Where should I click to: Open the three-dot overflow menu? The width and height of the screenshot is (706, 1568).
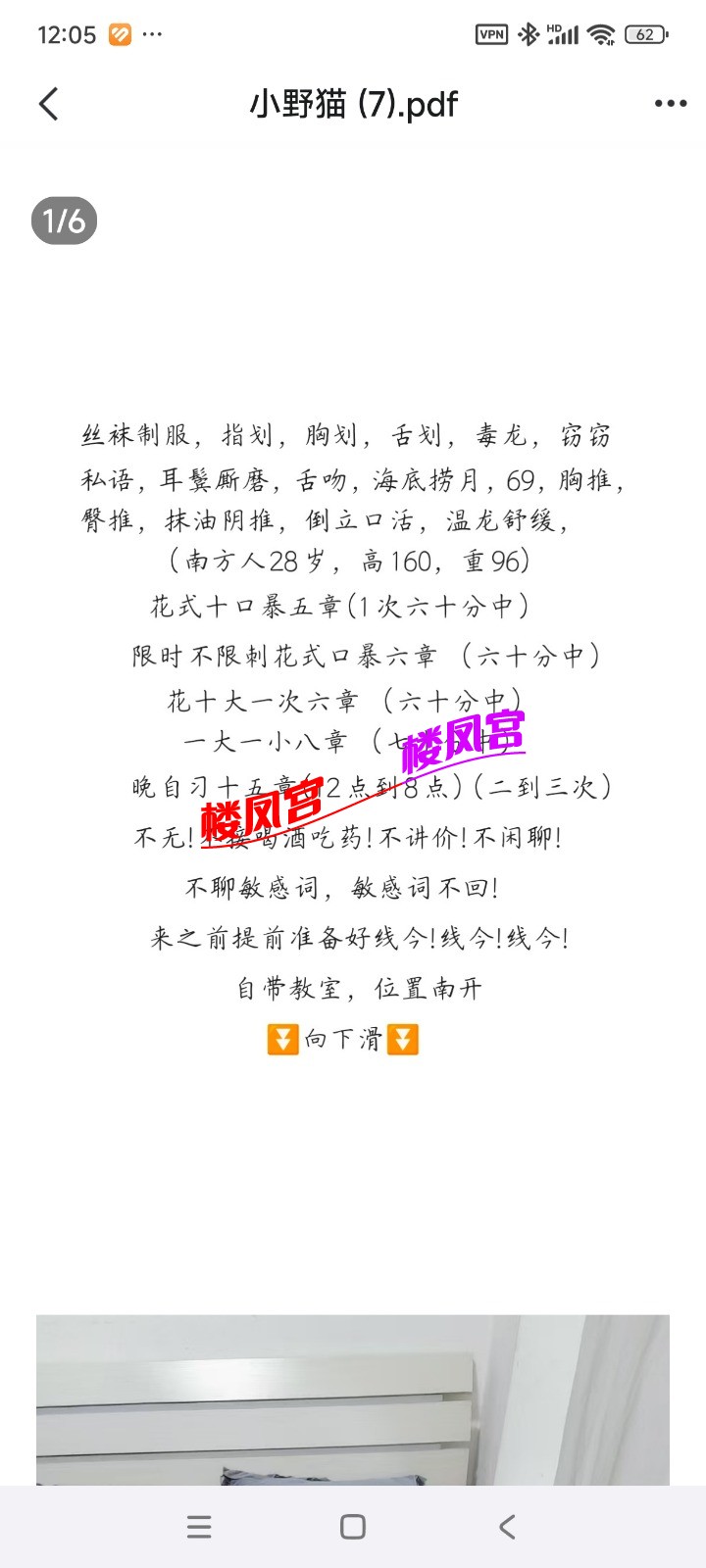pyautogui.click(x=670, y=104)
